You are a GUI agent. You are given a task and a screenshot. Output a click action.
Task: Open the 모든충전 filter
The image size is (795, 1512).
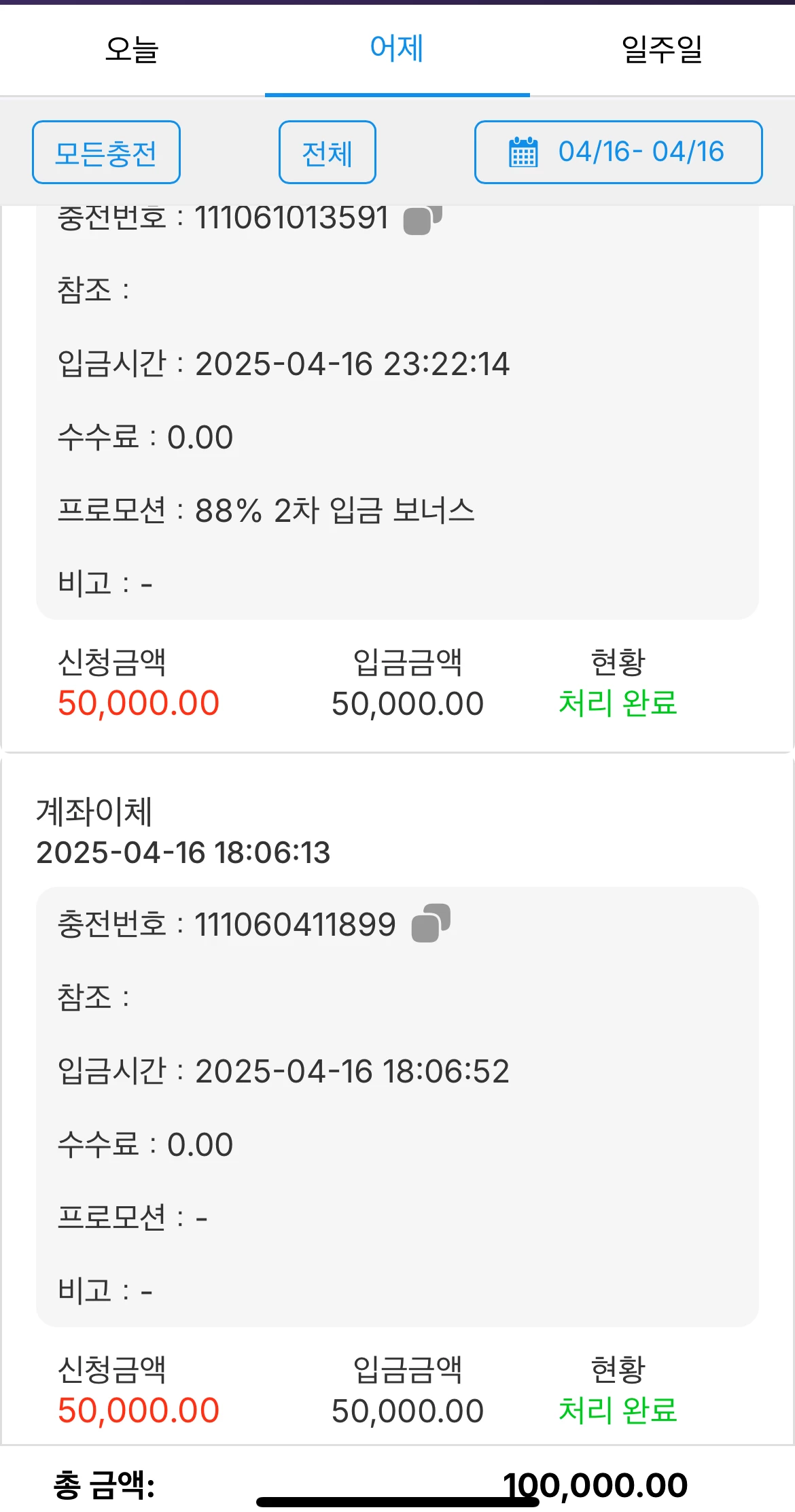tap(106, 152)
